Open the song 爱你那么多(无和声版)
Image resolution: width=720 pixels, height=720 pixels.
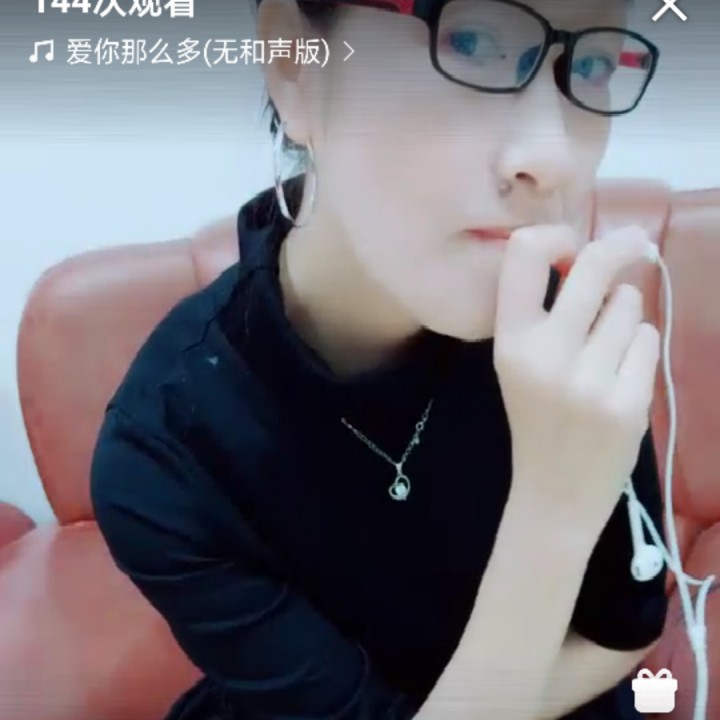[197, 52]
